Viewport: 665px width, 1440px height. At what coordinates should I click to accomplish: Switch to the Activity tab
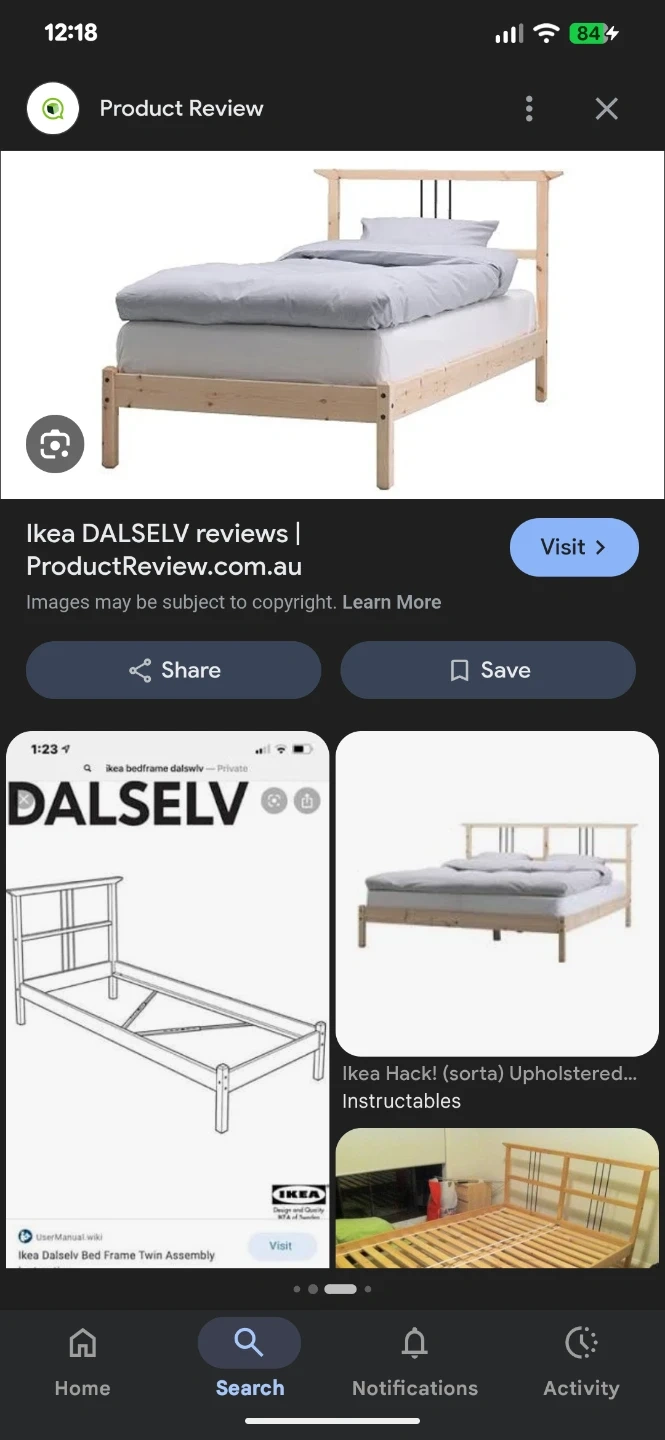[580, 1362]
